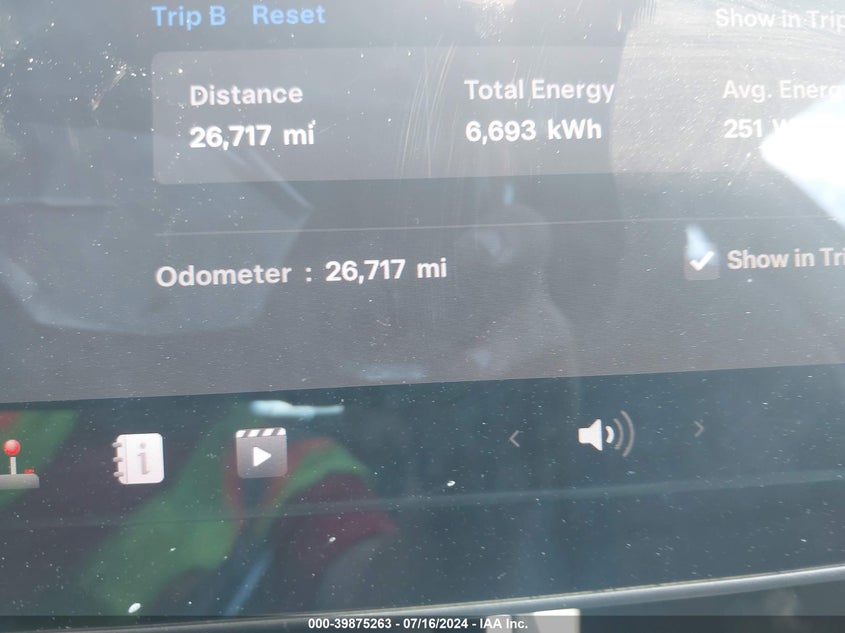Viewport: 845px width, 633px height.
Task: Open the owner's manual icon
Action: point(139,459)
